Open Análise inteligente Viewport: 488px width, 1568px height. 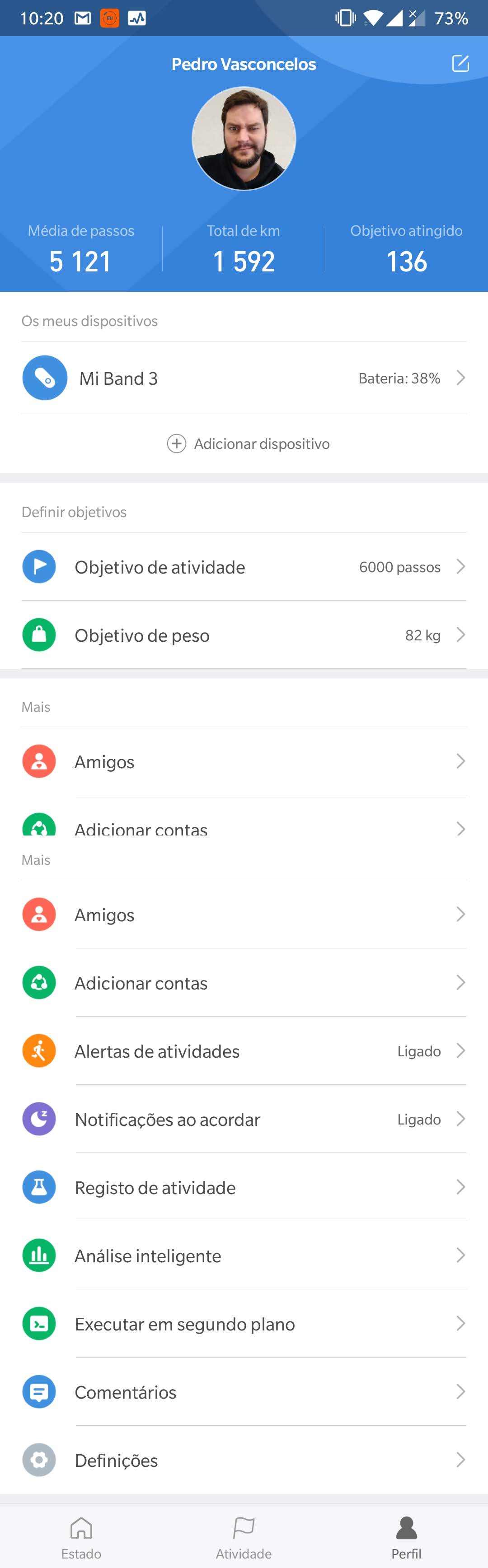[x=244, y=1256]
